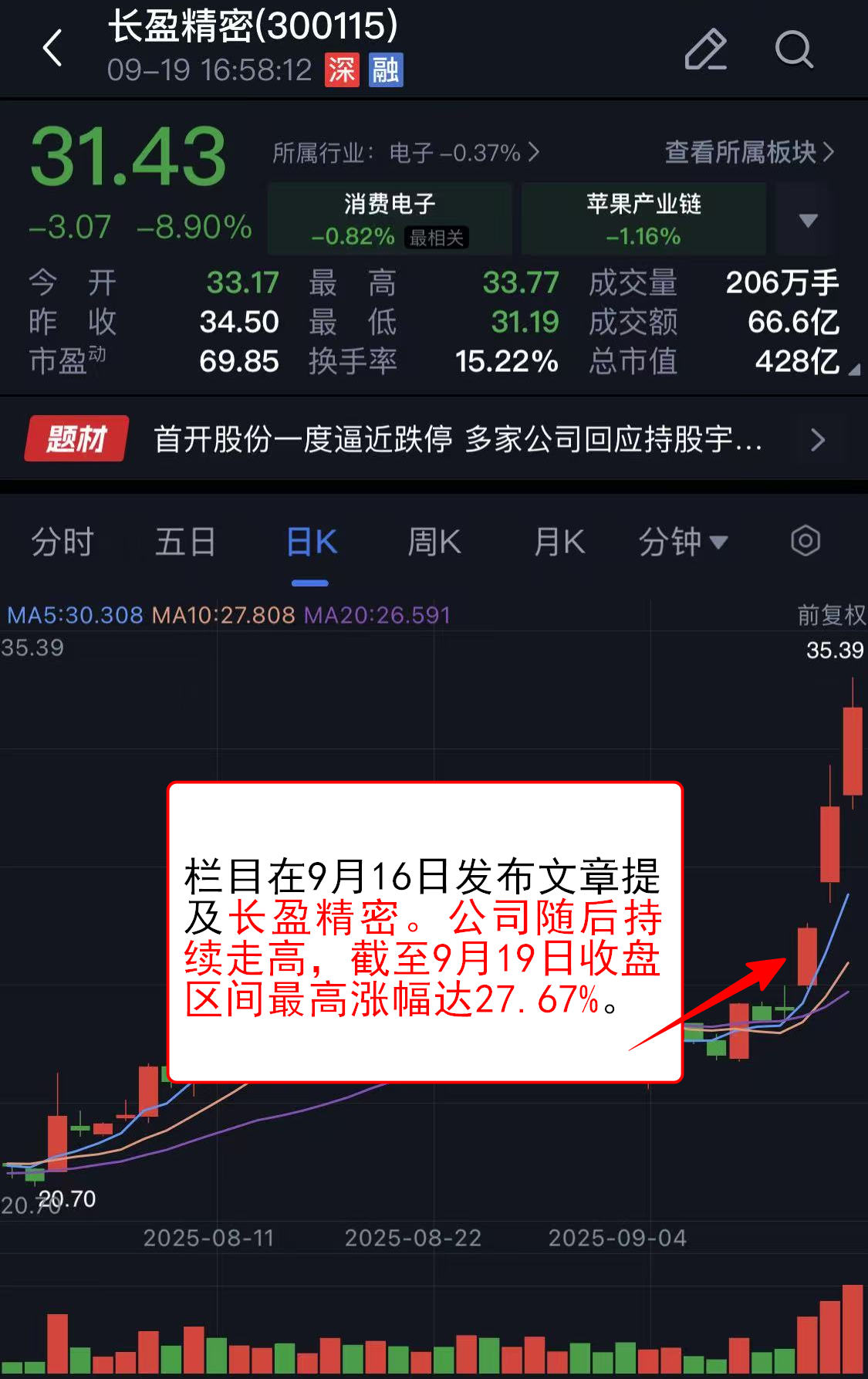868x1379 pixels.
Task: Expand more details beside 总市值
Action: 853,370
